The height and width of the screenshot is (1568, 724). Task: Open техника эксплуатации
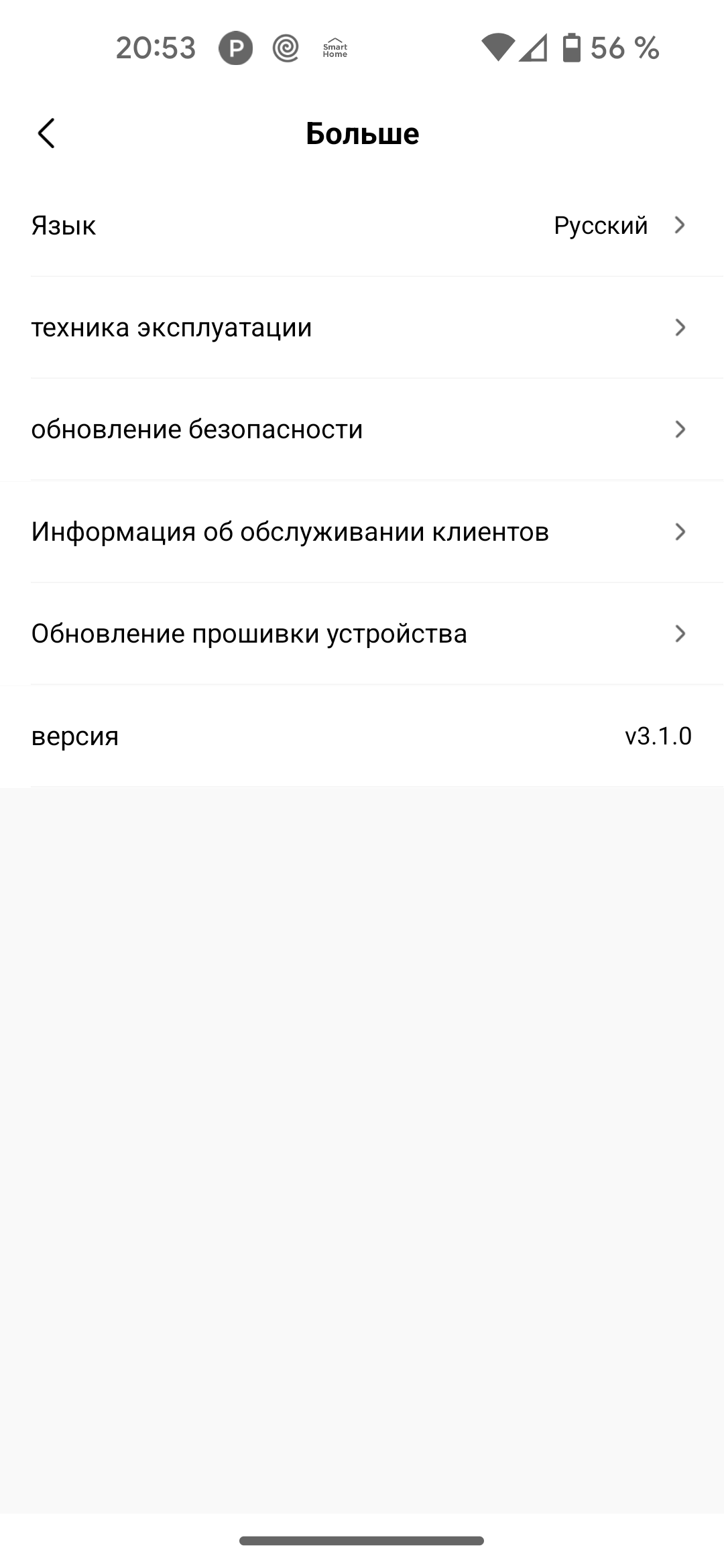pyautogui.click(x=362, y=328)
